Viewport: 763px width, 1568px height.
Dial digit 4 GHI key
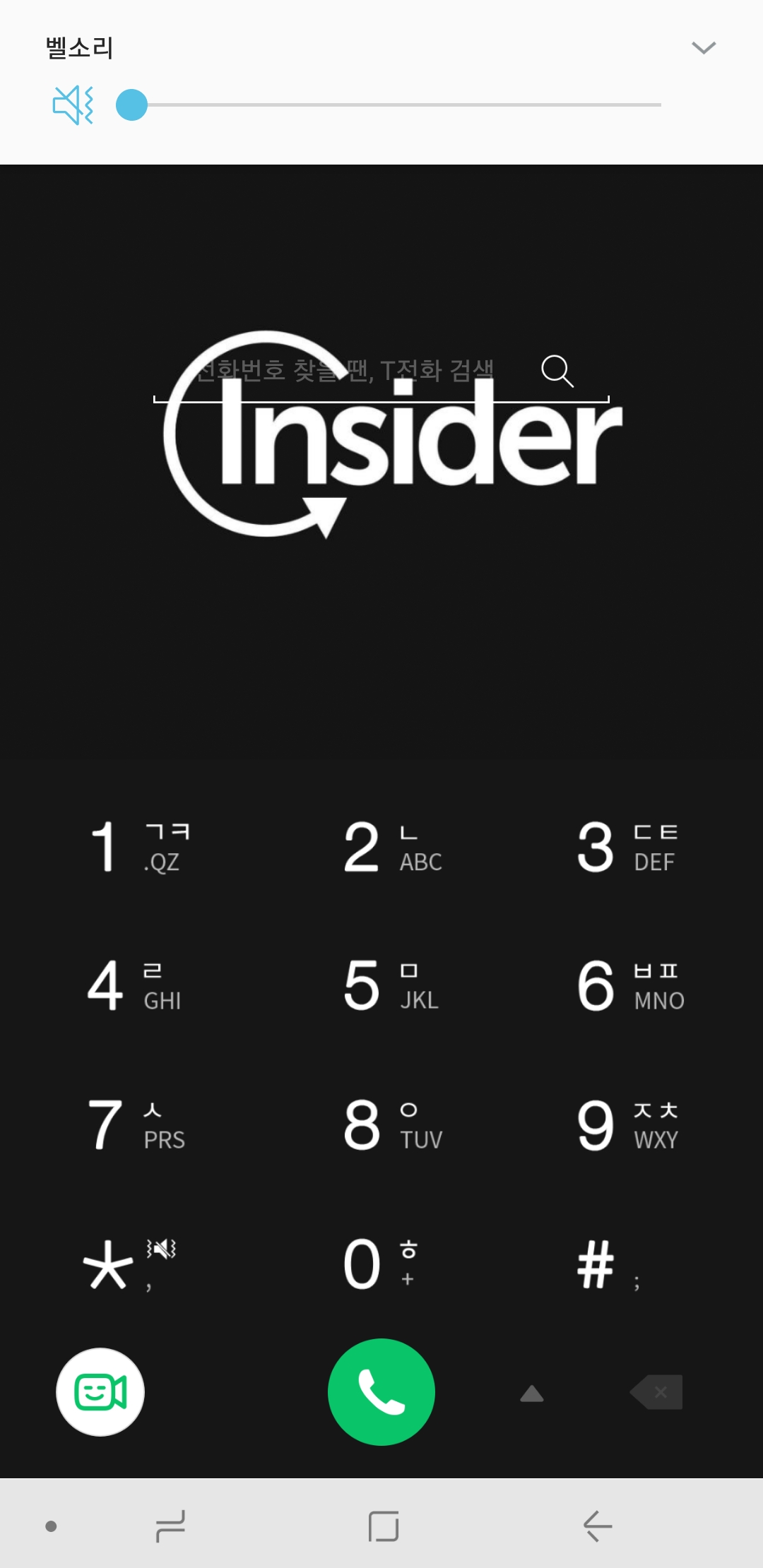point(134,985)
